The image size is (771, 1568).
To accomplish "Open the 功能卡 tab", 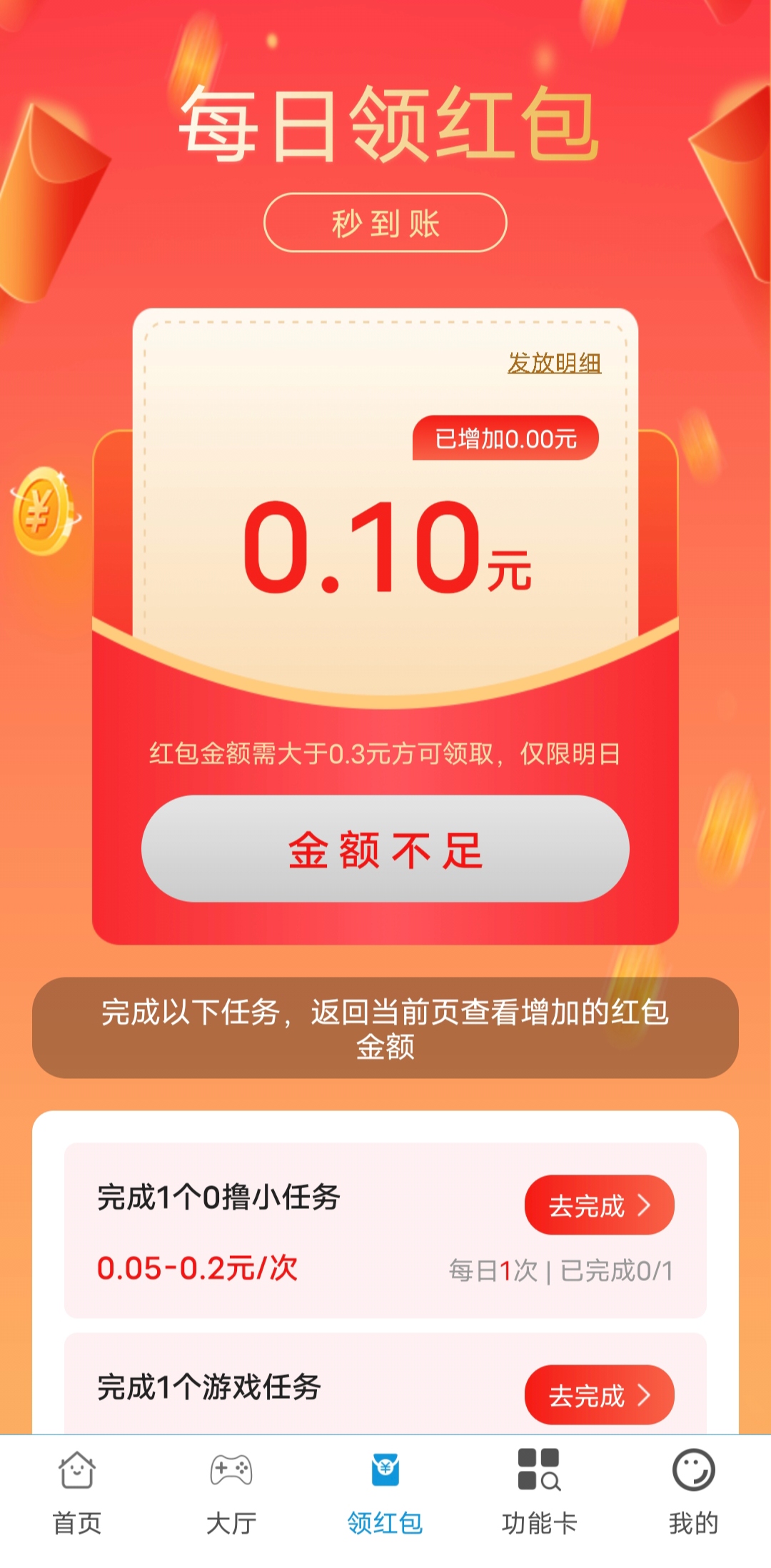I will 540,1492.
